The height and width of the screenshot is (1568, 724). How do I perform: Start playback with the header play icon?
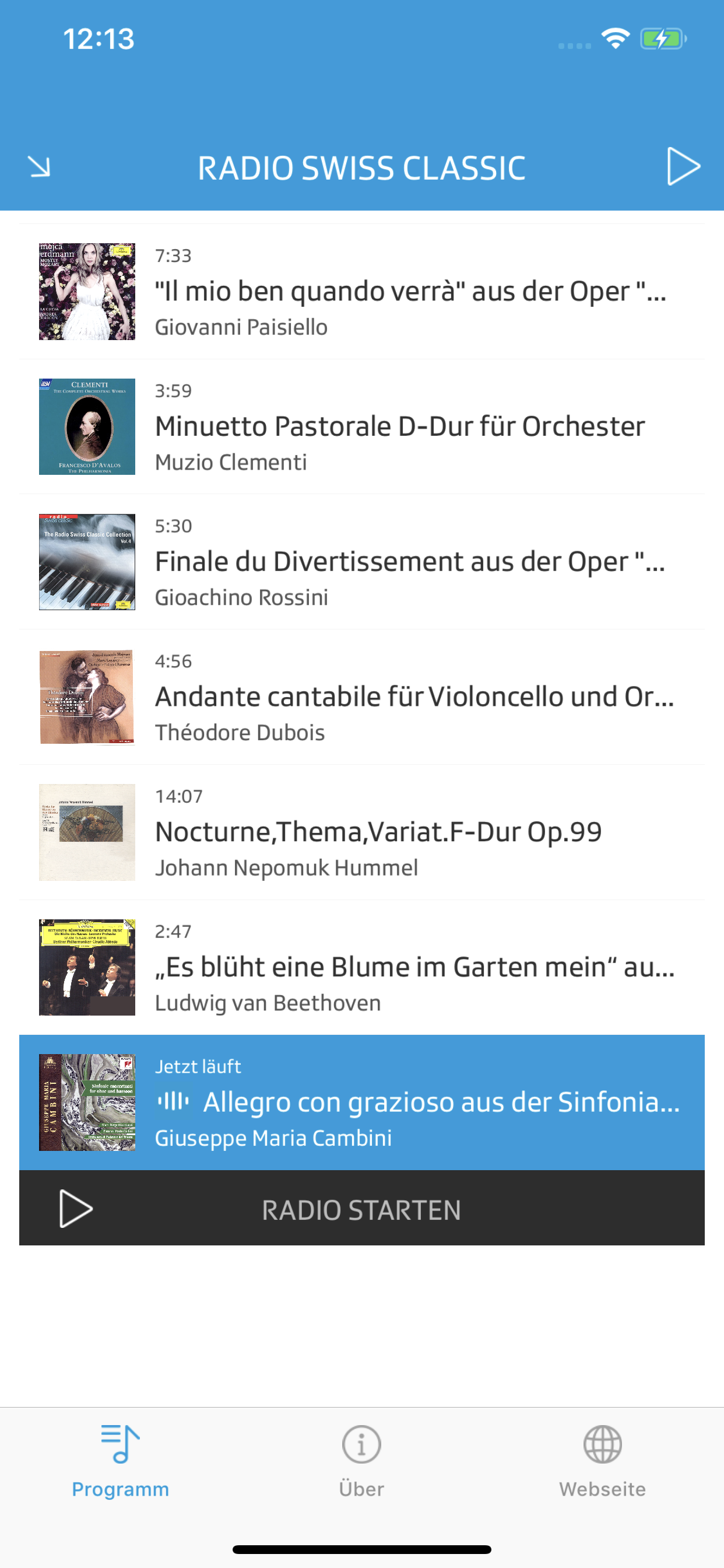pos(683,166)
